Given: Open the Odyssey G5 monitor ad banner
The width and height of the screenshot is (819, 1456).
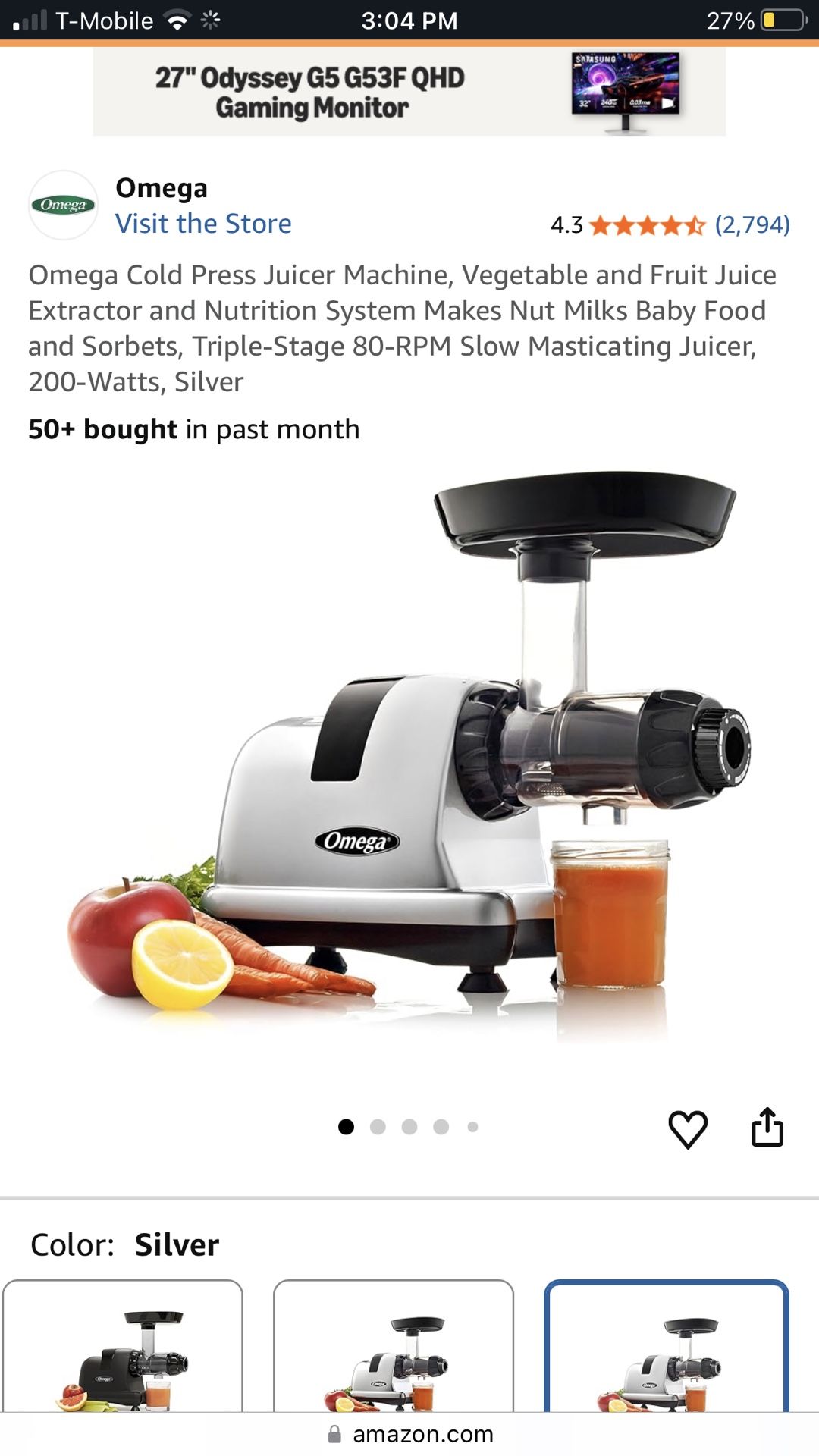Looking at the screenshot, I should [409, 91].
